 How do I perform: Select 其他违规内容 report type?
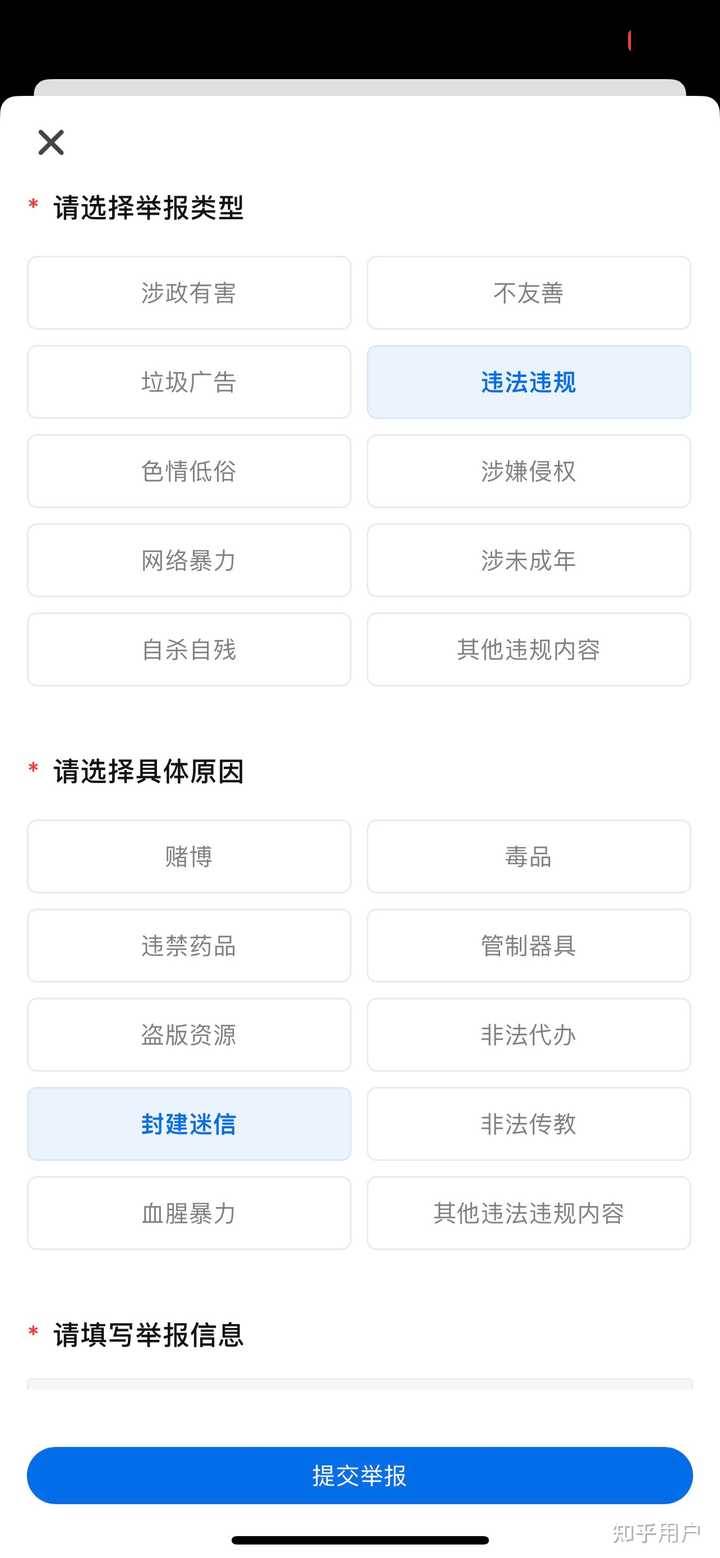point(528,649)
